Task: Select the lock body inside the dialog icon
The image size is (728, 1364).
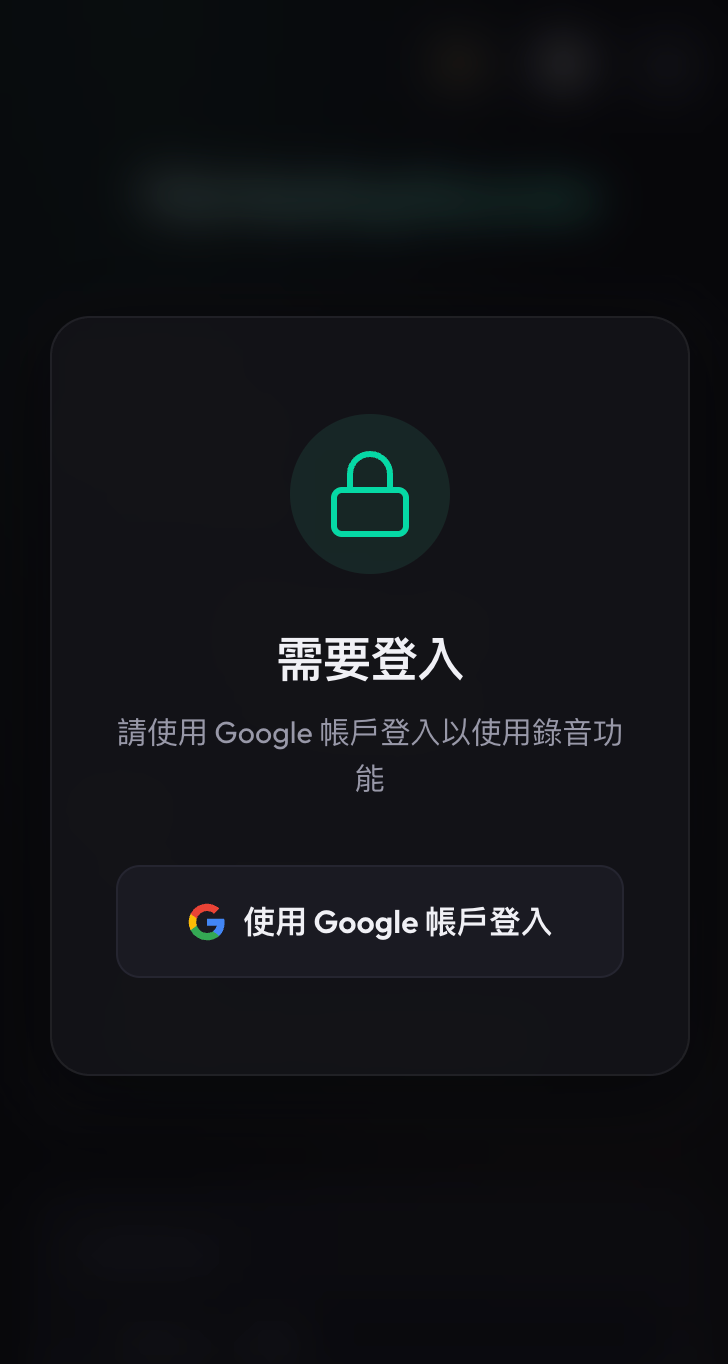Action: click(370, 510)
